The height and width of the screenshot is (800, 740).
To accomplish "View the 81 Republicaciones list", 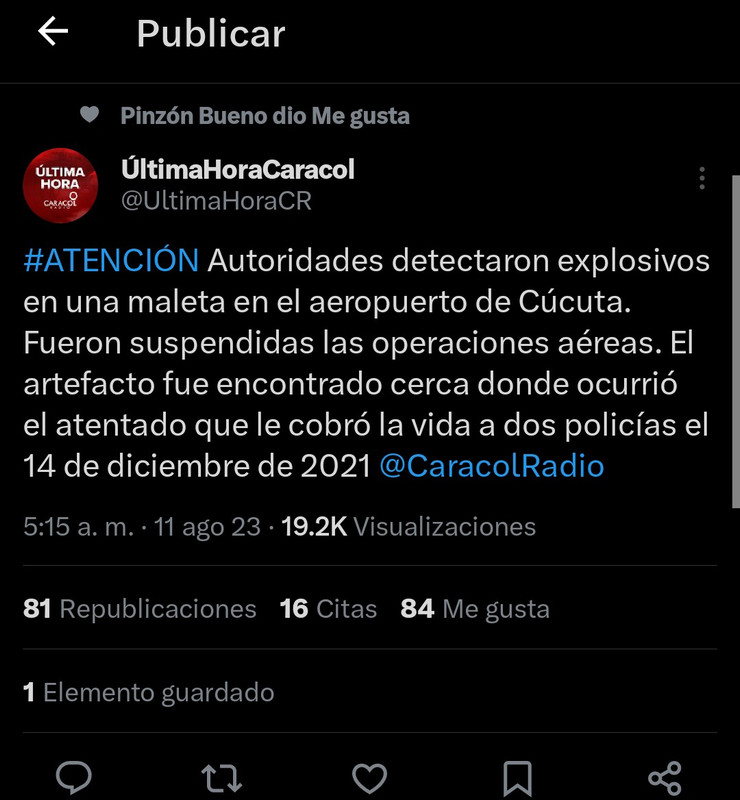I will pos(140,608).
